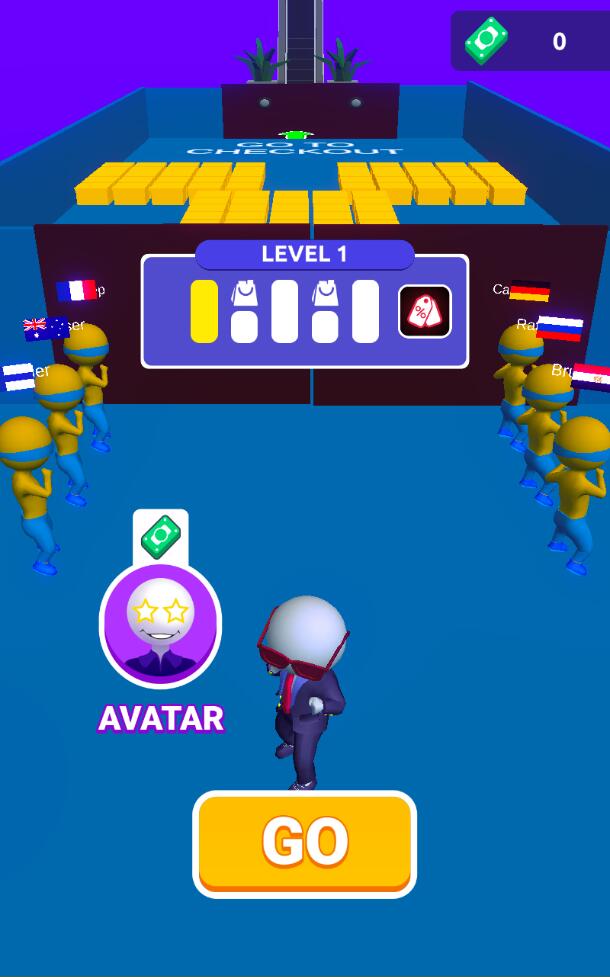610x977 pixels.
Task: Tap the GO button to start
Action: pos(305,844)
